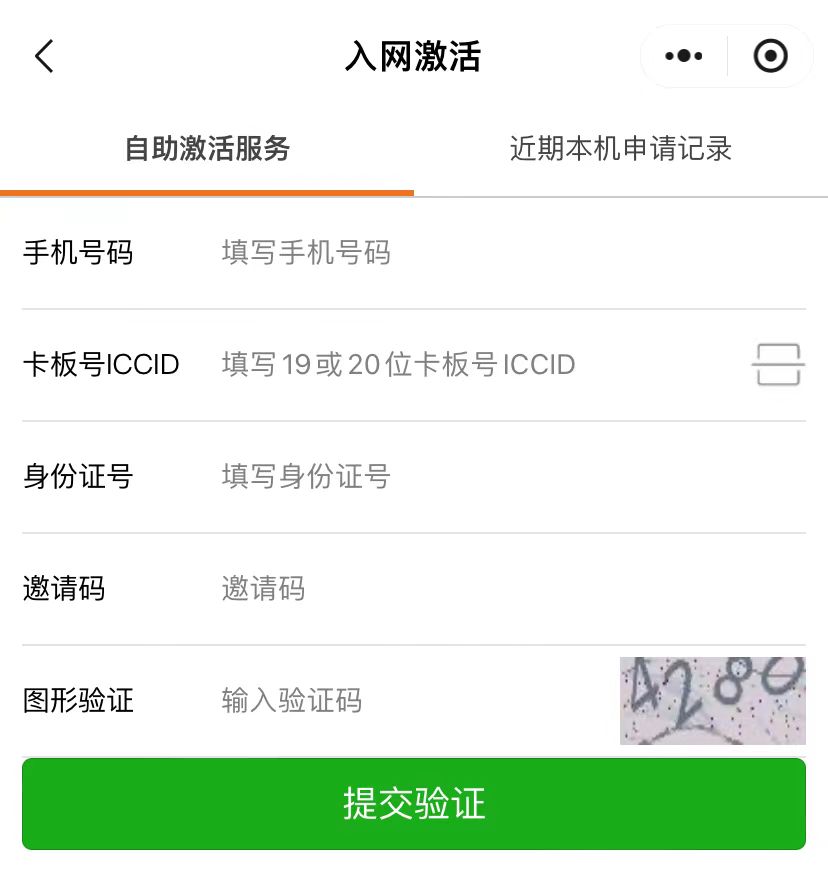Switch to the 近期本机申请记录 tab

coord(620,150)
